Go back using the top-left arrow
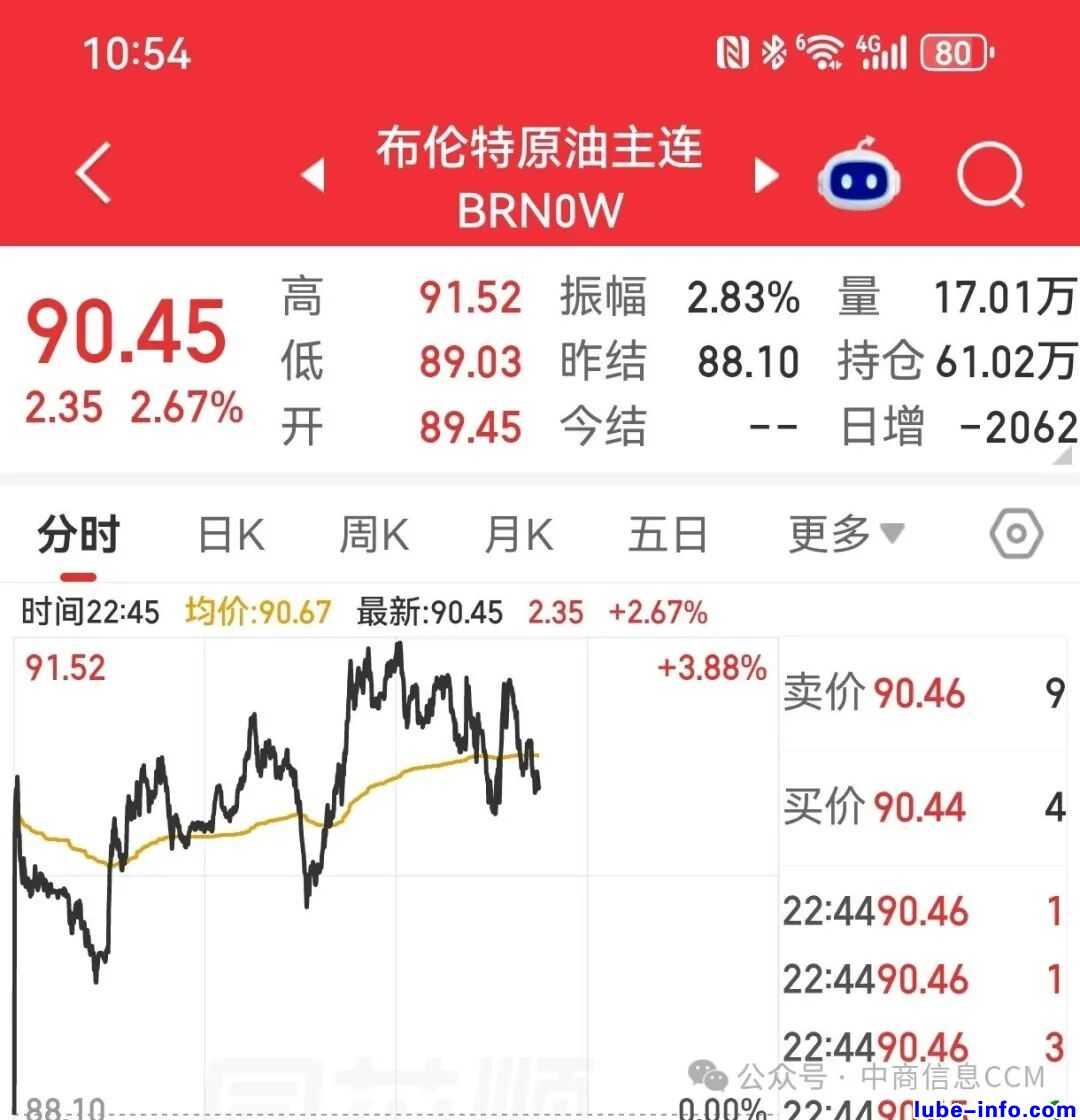 coord(94,173)
